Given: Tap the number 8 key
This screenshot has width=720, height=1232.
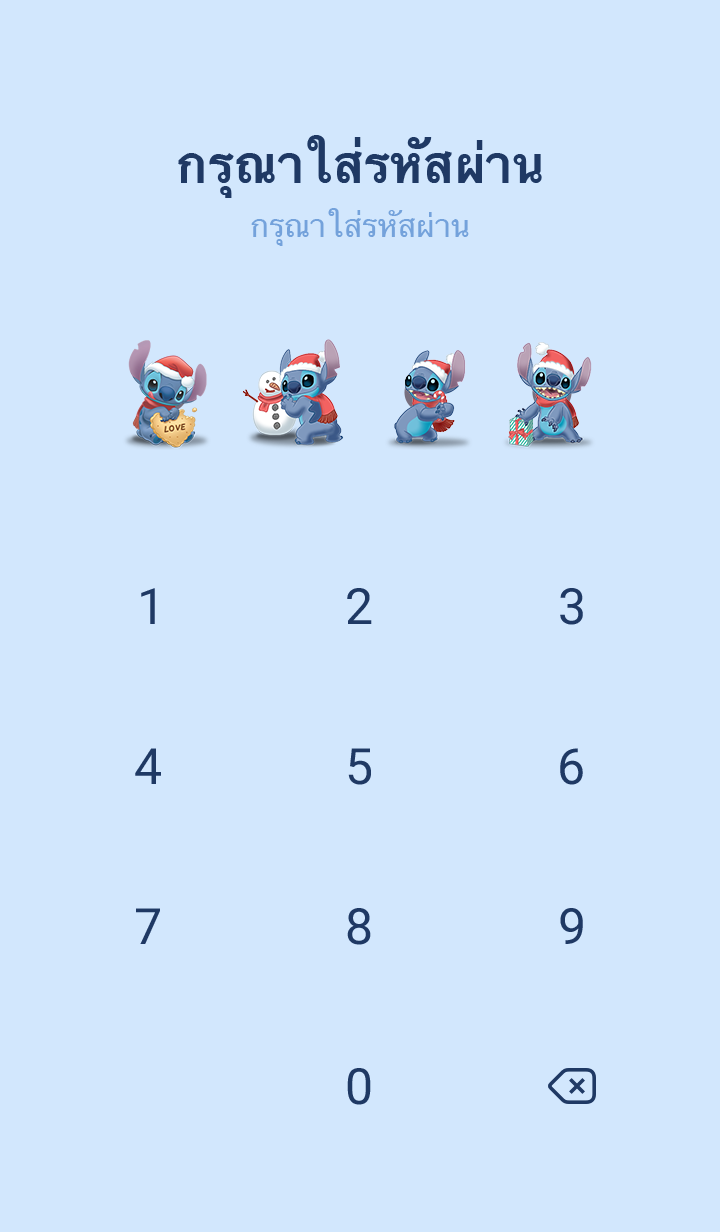Looking at the screenshot, I should click(x=359, y=927).
